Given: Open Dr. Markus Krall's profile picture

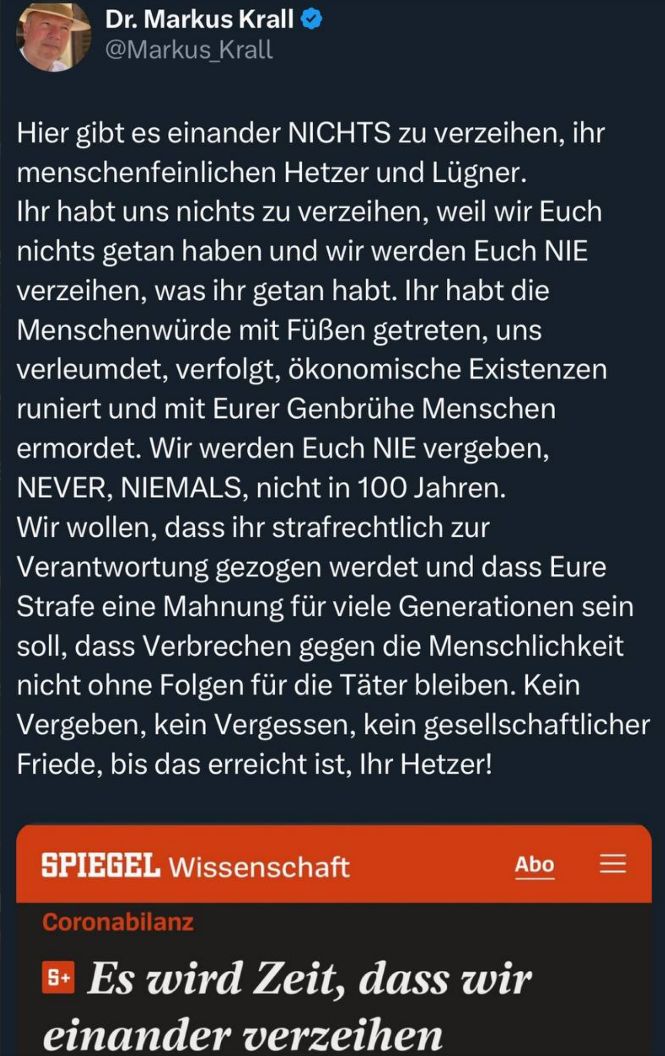Looking at the screenshot, I should click(x=52, y=37).
